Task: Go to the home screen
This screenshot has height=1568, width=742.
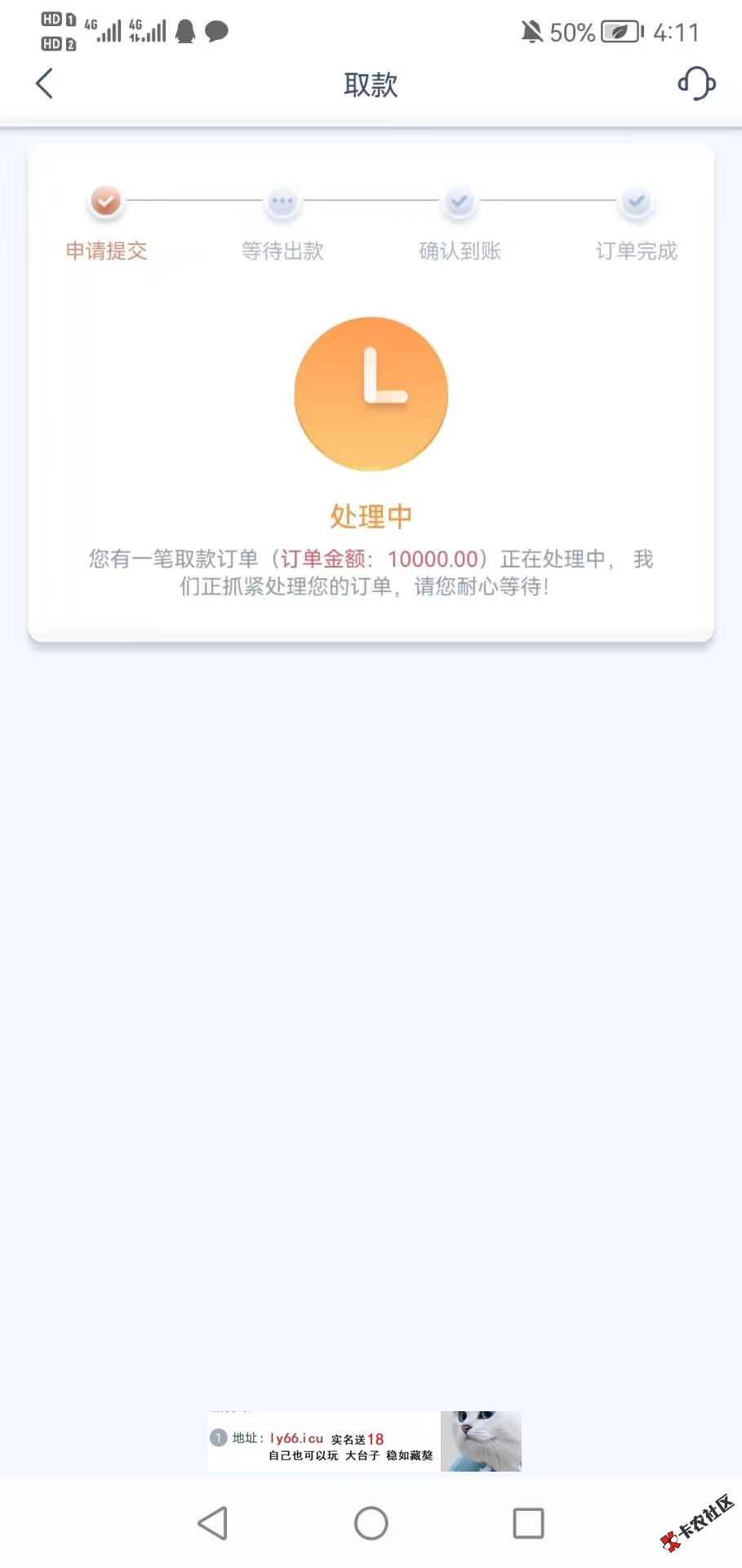Action: coord(371,1523)
